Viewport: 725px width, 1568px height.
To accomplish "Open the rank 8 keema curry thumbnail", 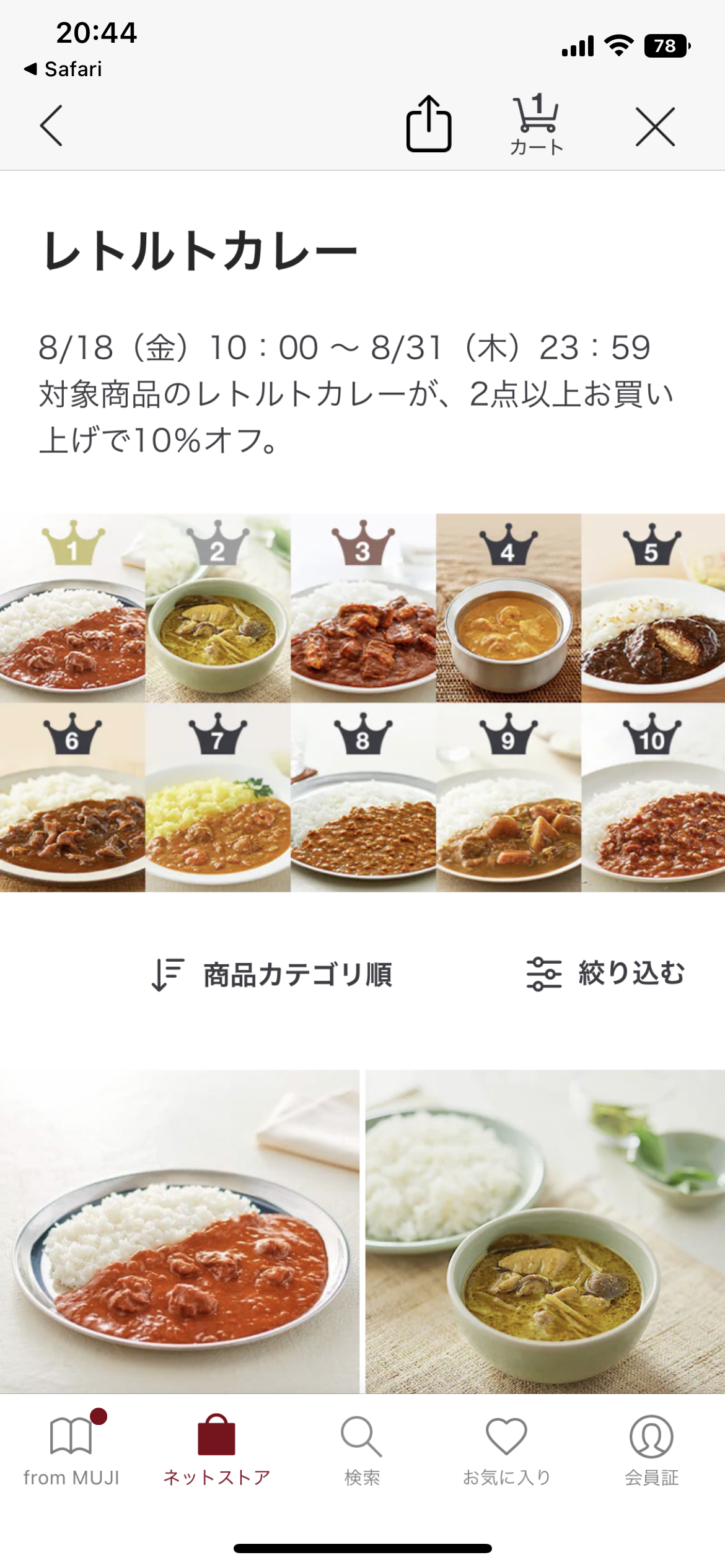I will coord(363,798).
